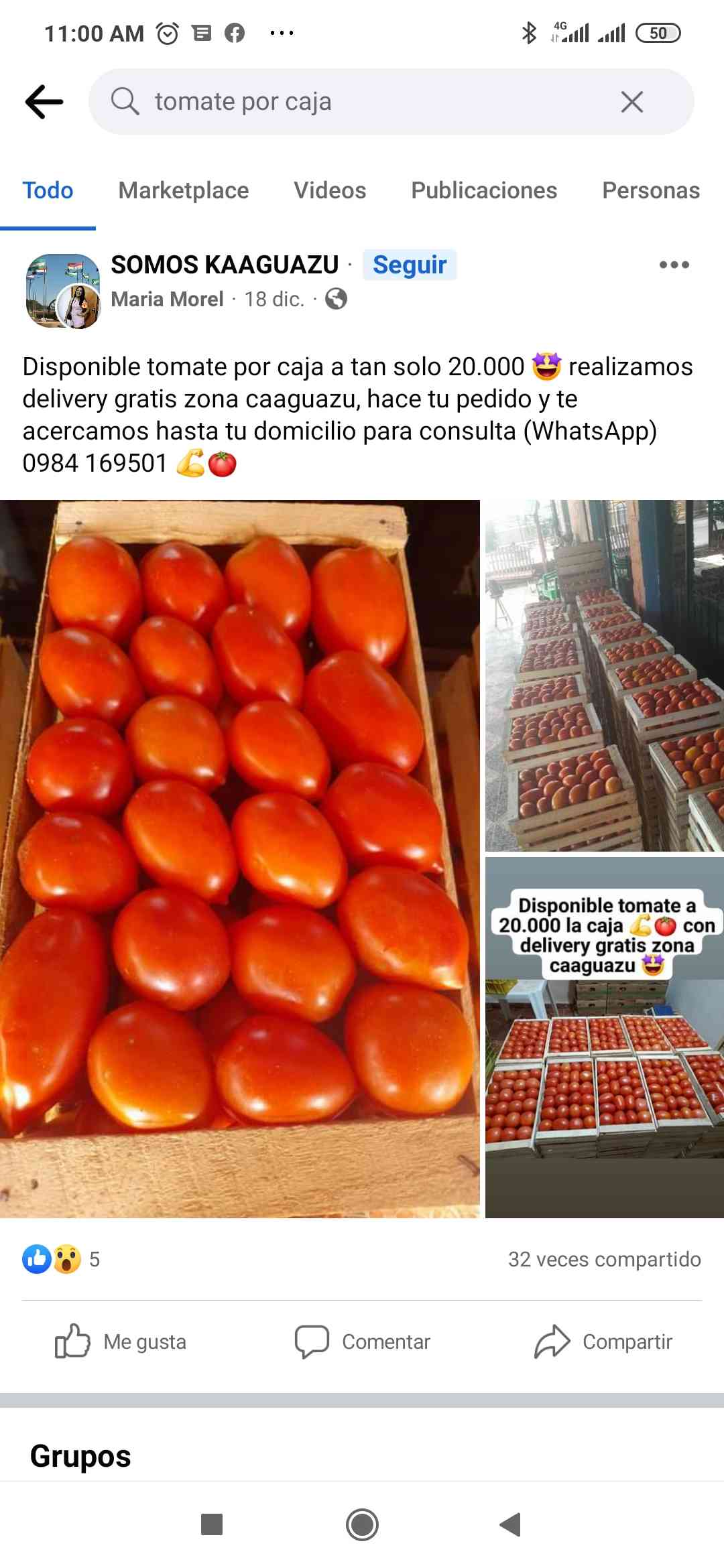Image resolution: width=724 pixels, height=1568 pixels.
Task: Clear the search text with the X
Action: [x=631, y=102]
